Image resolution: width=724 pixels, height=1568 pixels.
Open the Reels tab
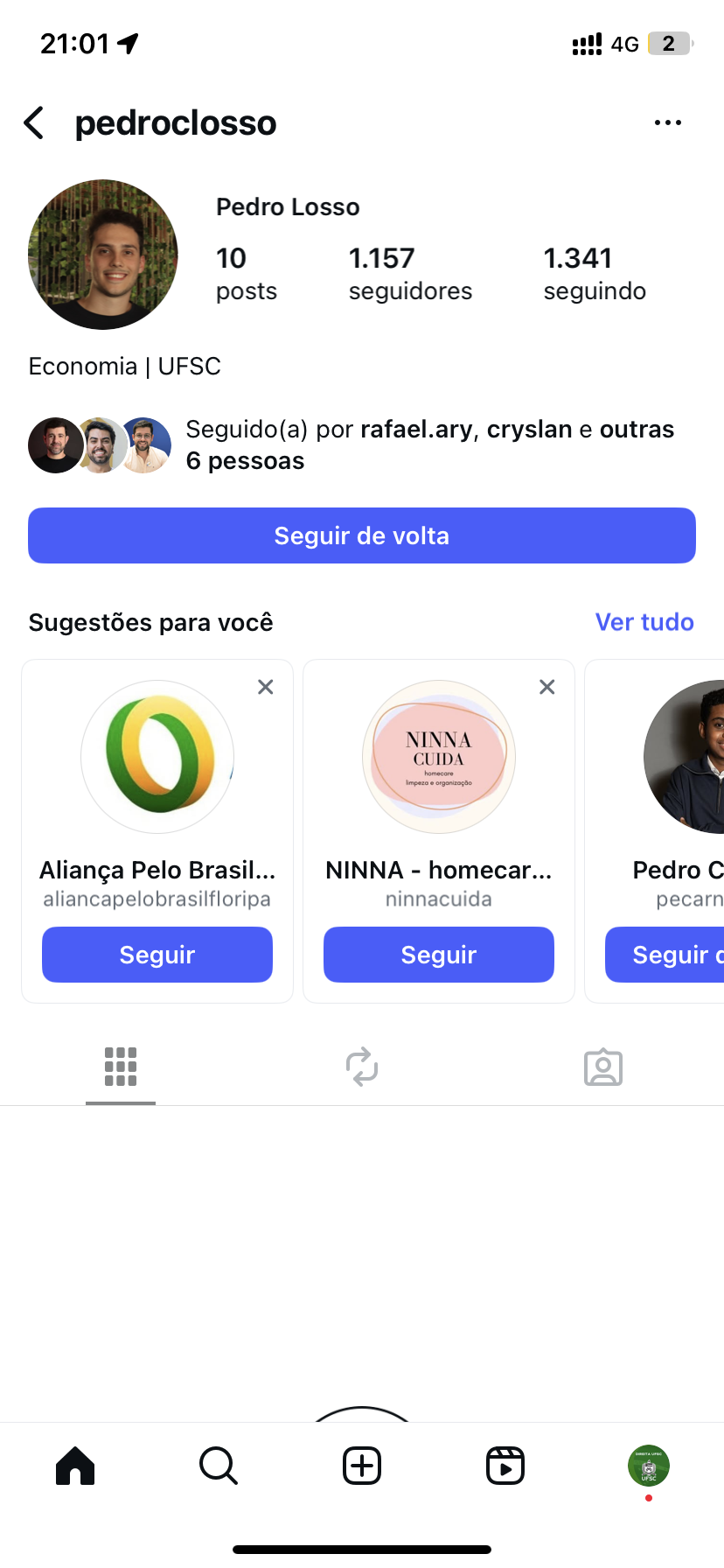tap(505, 1466)
